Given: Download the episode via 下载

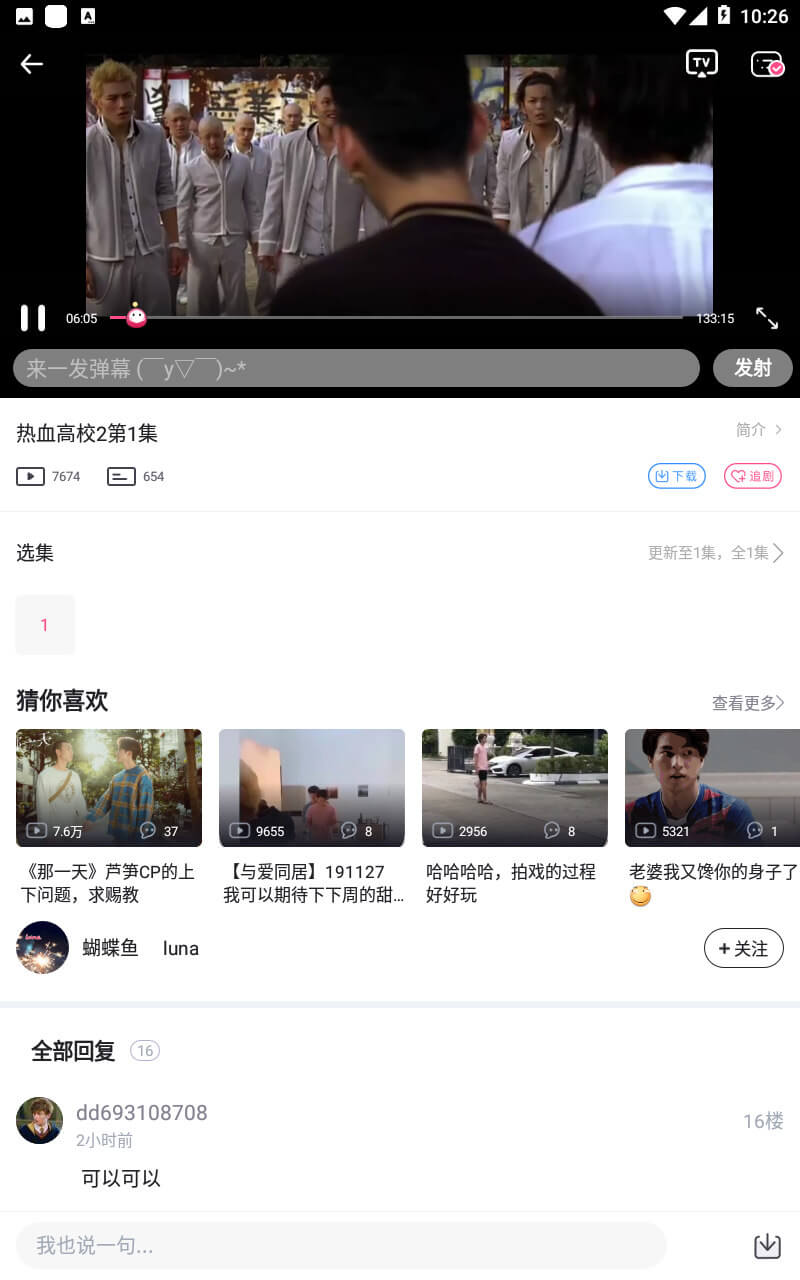Looking at the screenshot, I should coord(677,476).
